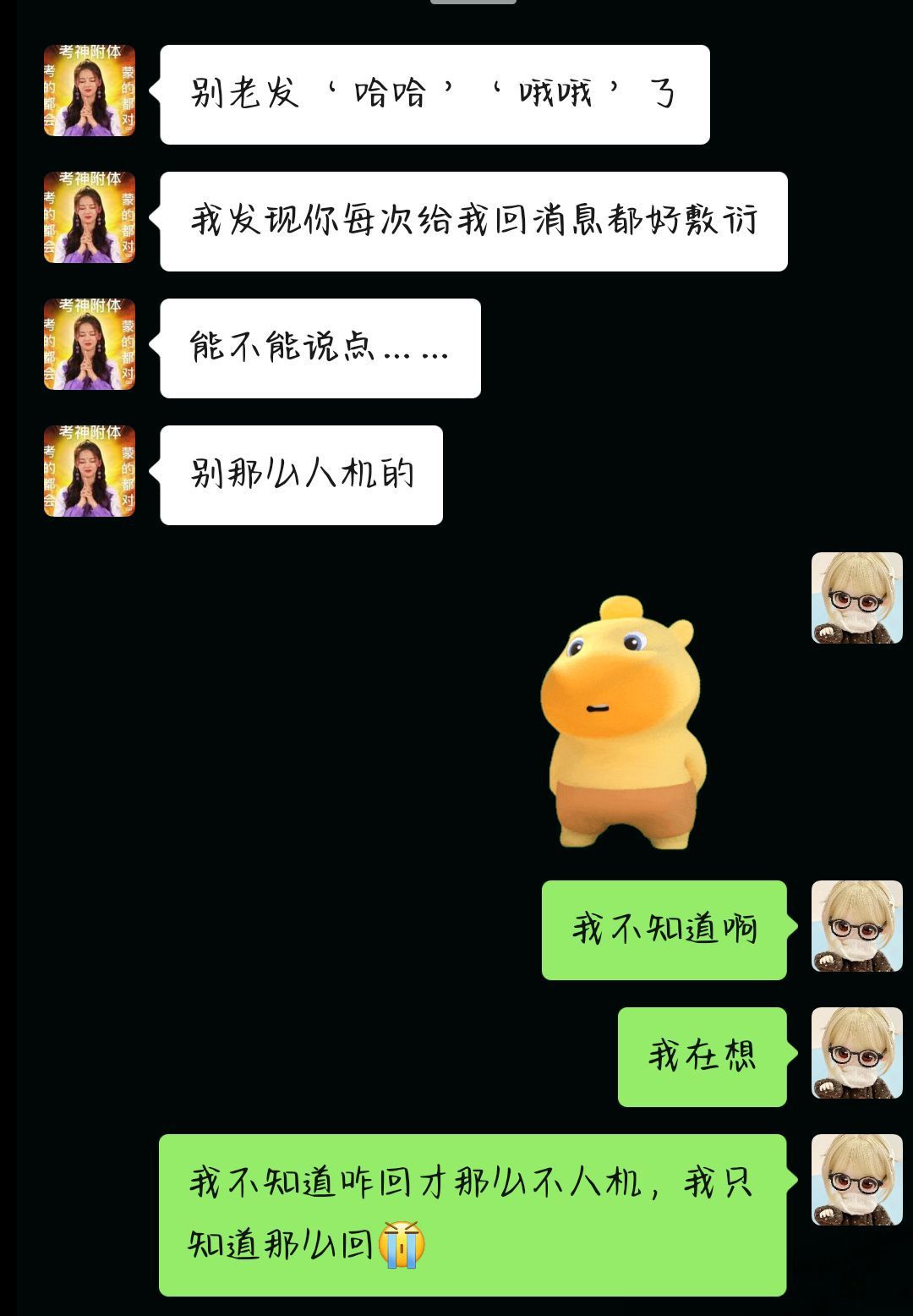Tap the bubble saying 我发现你每次给我回消息都好敷衍
Viewport: 913px width, 1316px height.
pos(473,220)
